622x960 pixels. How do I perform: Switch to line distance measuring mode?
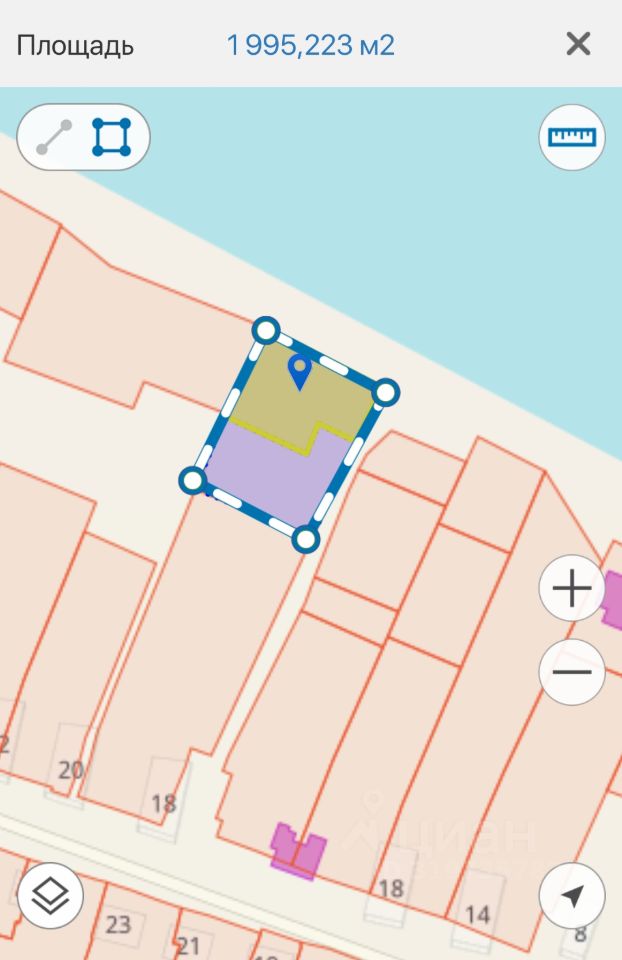(x=54, y=137)
